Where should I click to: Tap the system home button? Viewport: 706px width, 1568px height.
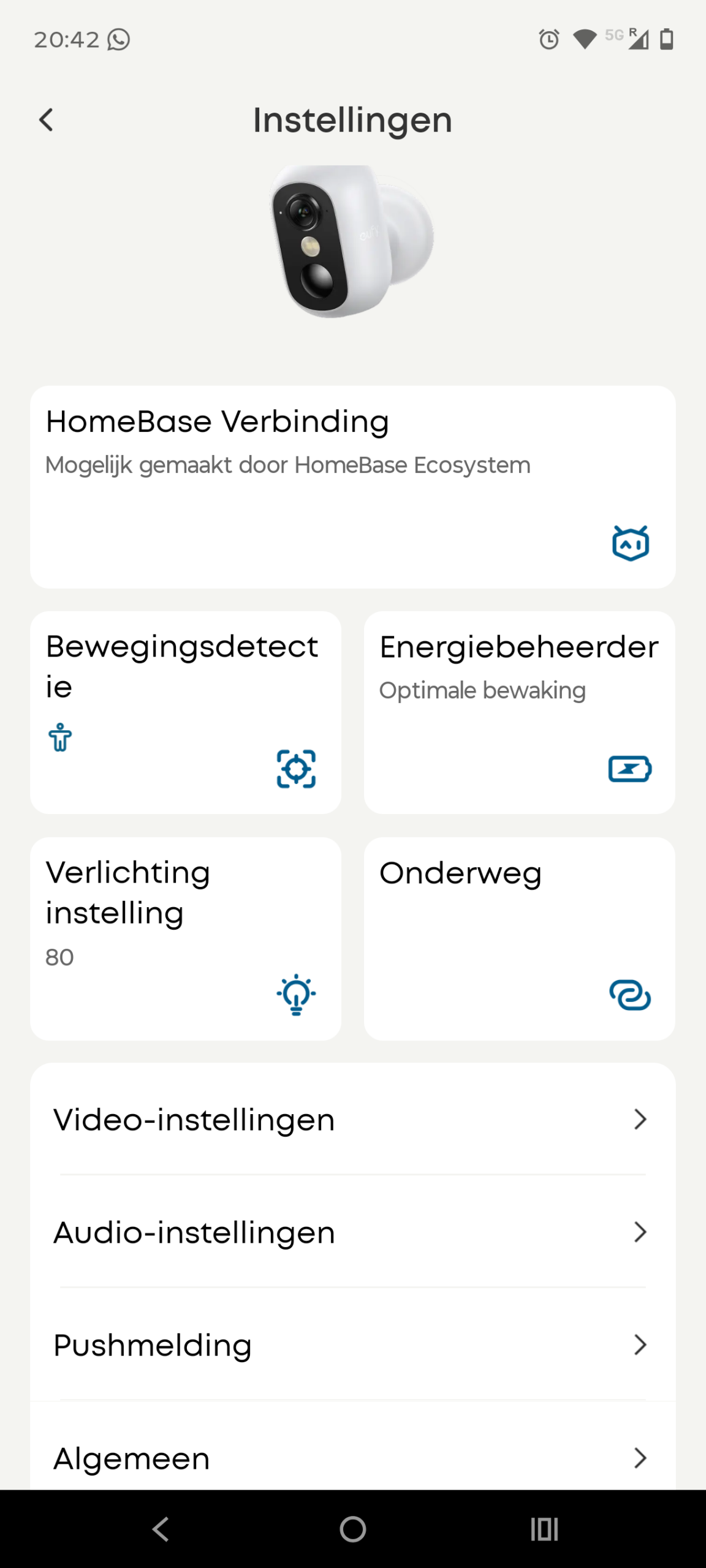[x=353, y=1529]
